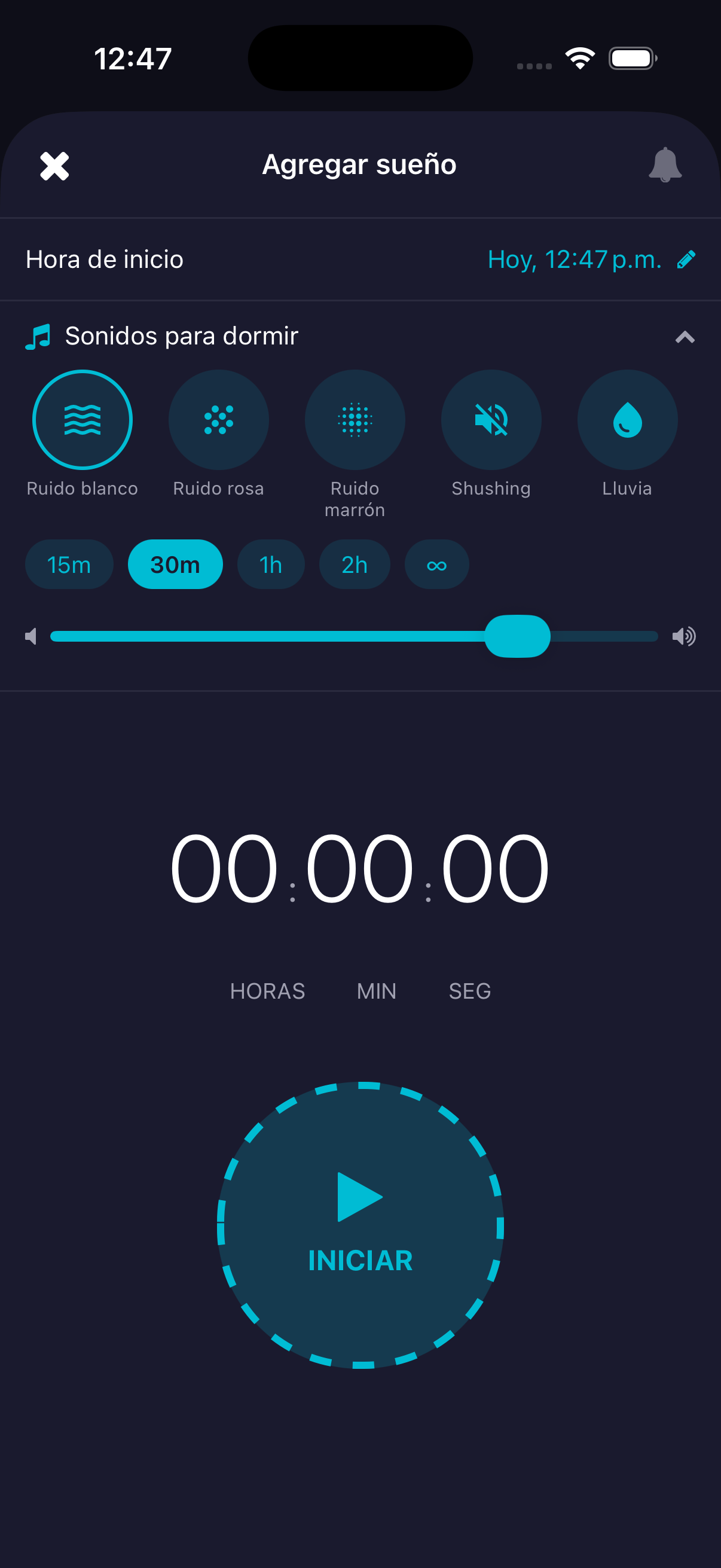The image size is (721, 1568).
Task: Click the music note icon beside Sonidos para dormir
Action: (x=38, y=335)
